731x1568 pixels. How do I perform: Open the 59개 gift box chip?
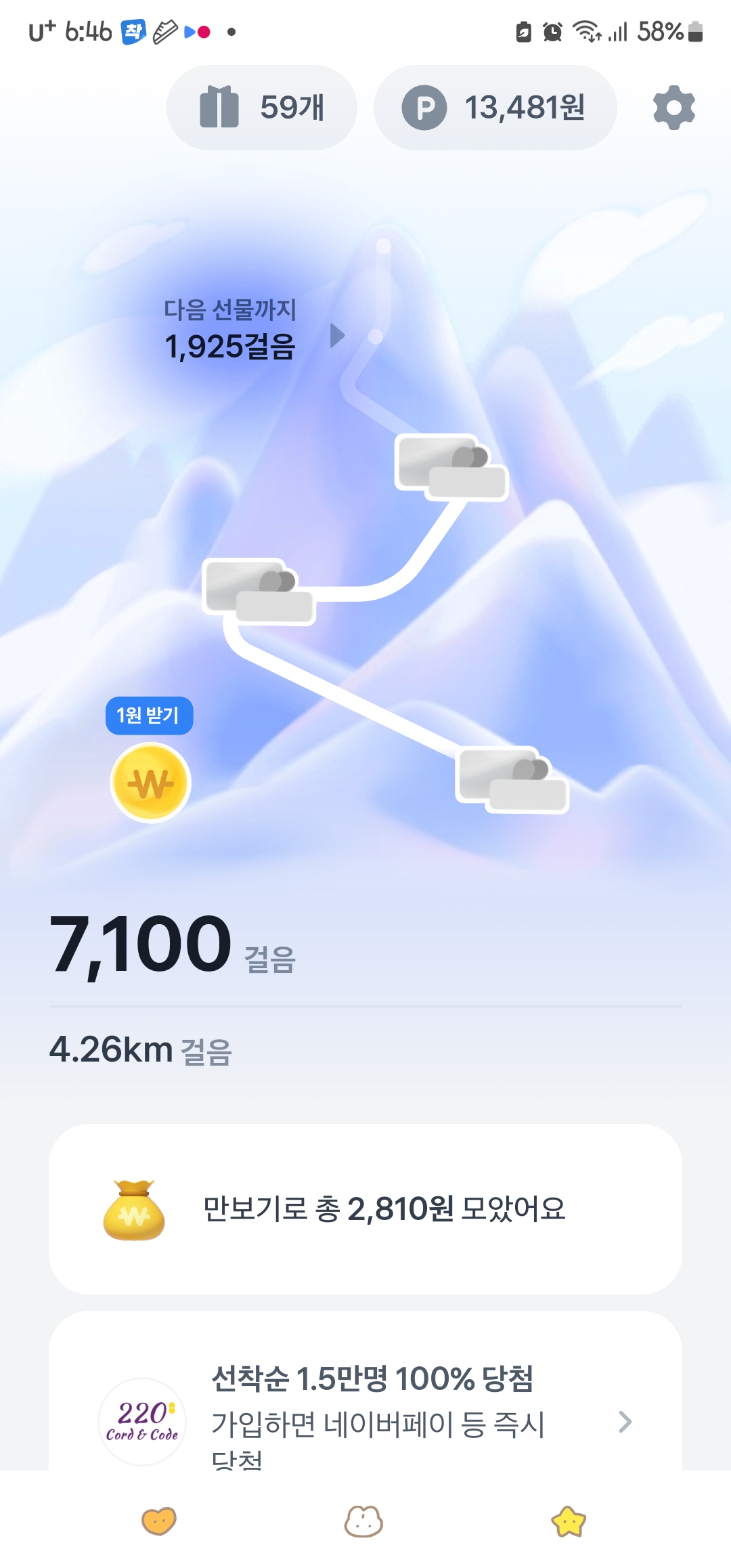262,108
